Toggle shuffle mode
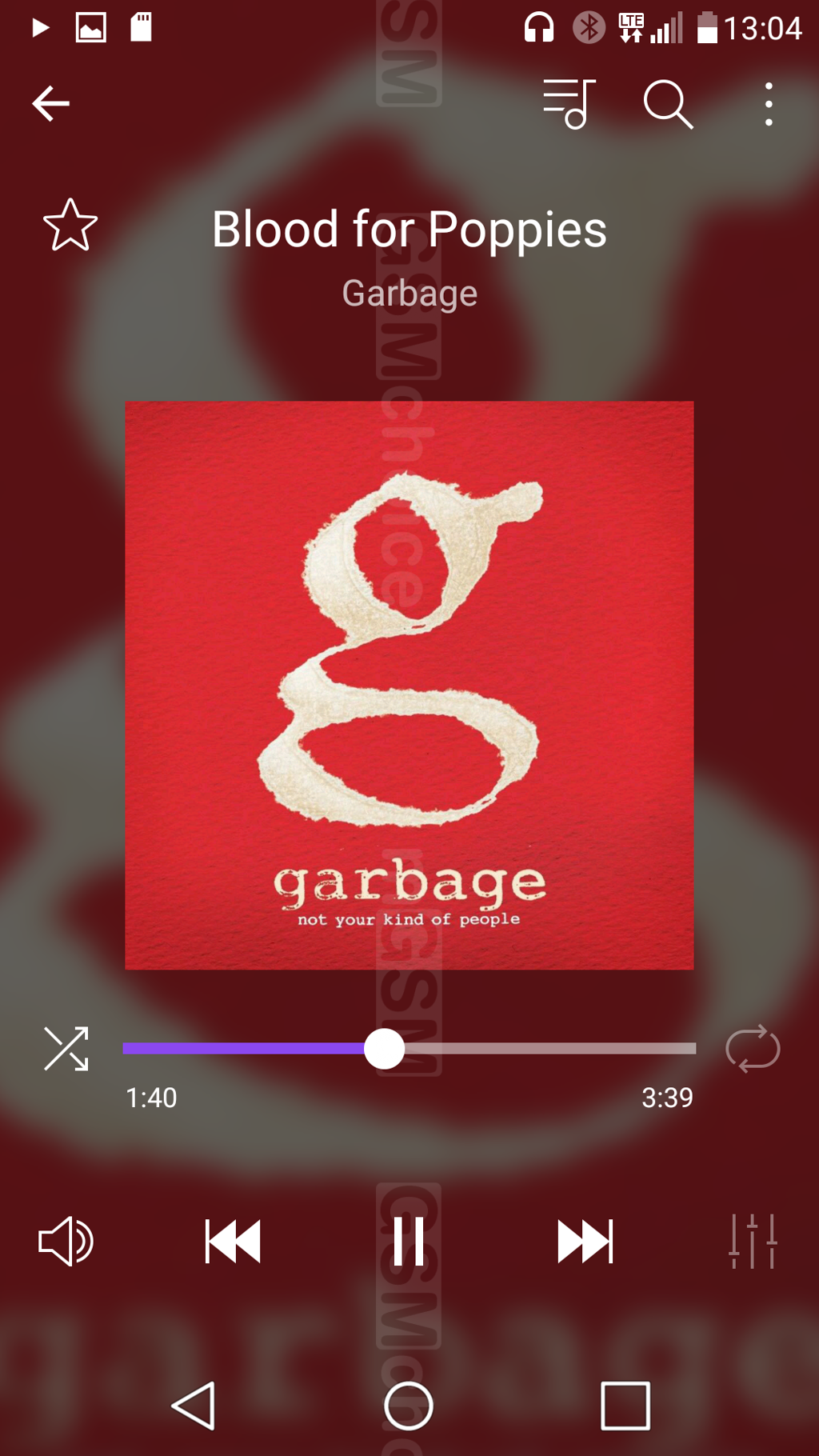 click(66, 1049)
